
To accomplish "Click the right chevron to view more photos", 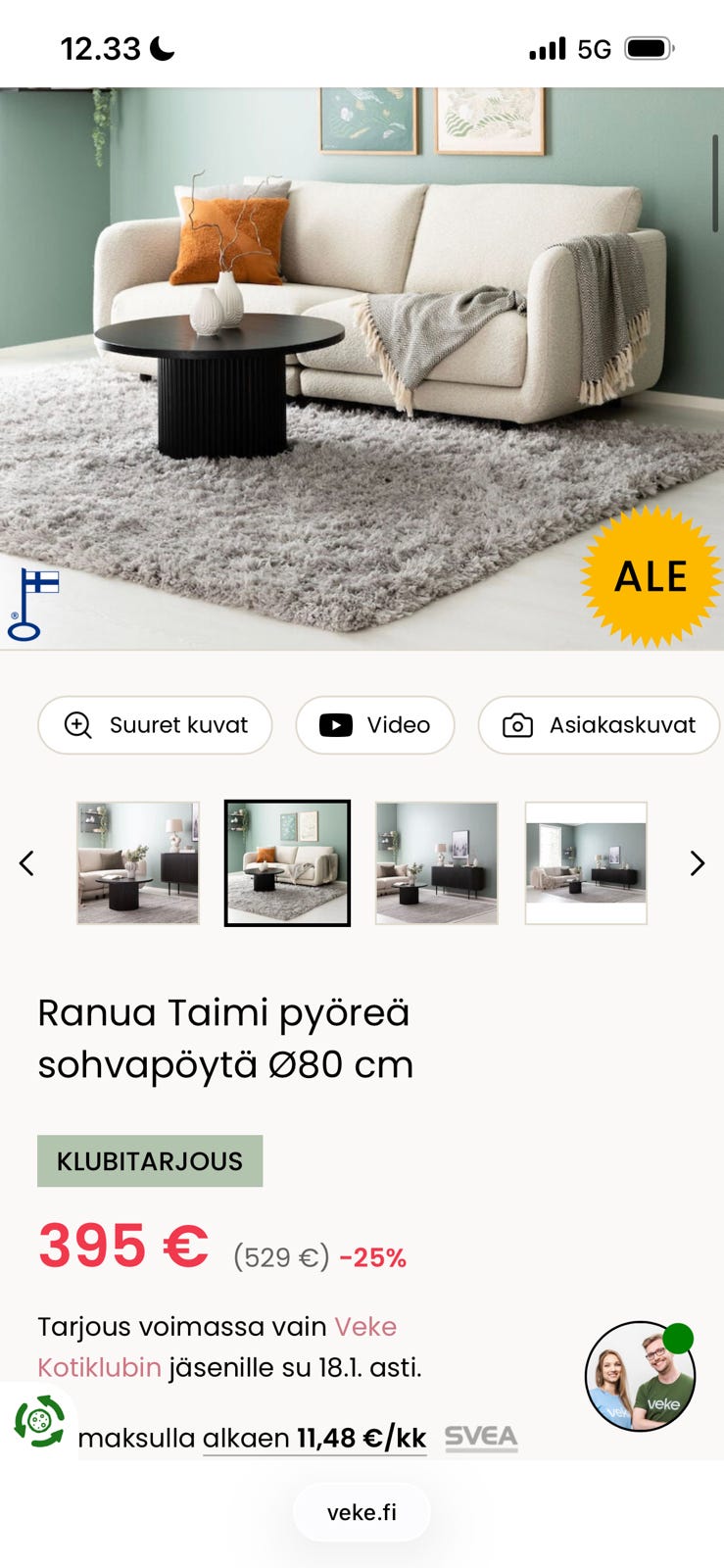I will (698, 862).
